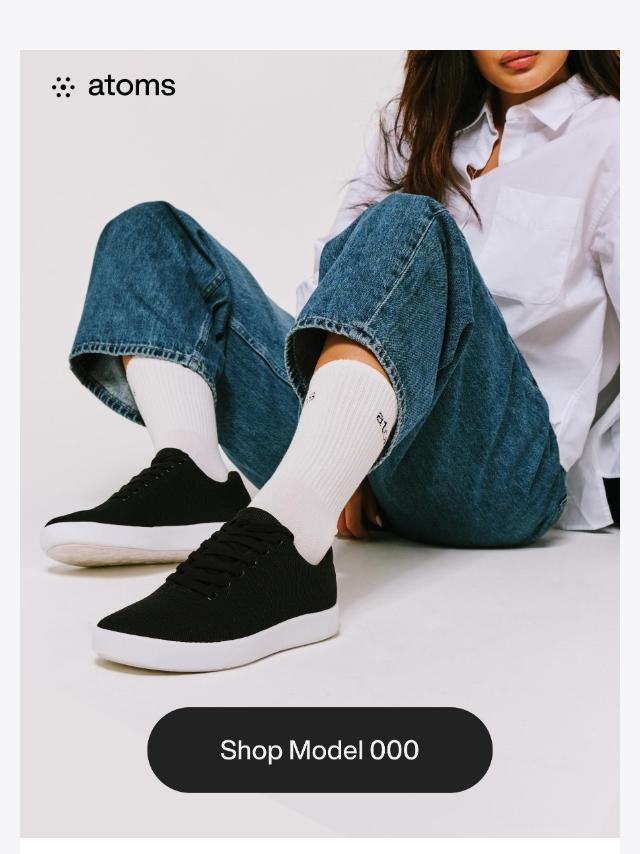
Task: Tap the Shop Model 000 button
Action: 320,750
